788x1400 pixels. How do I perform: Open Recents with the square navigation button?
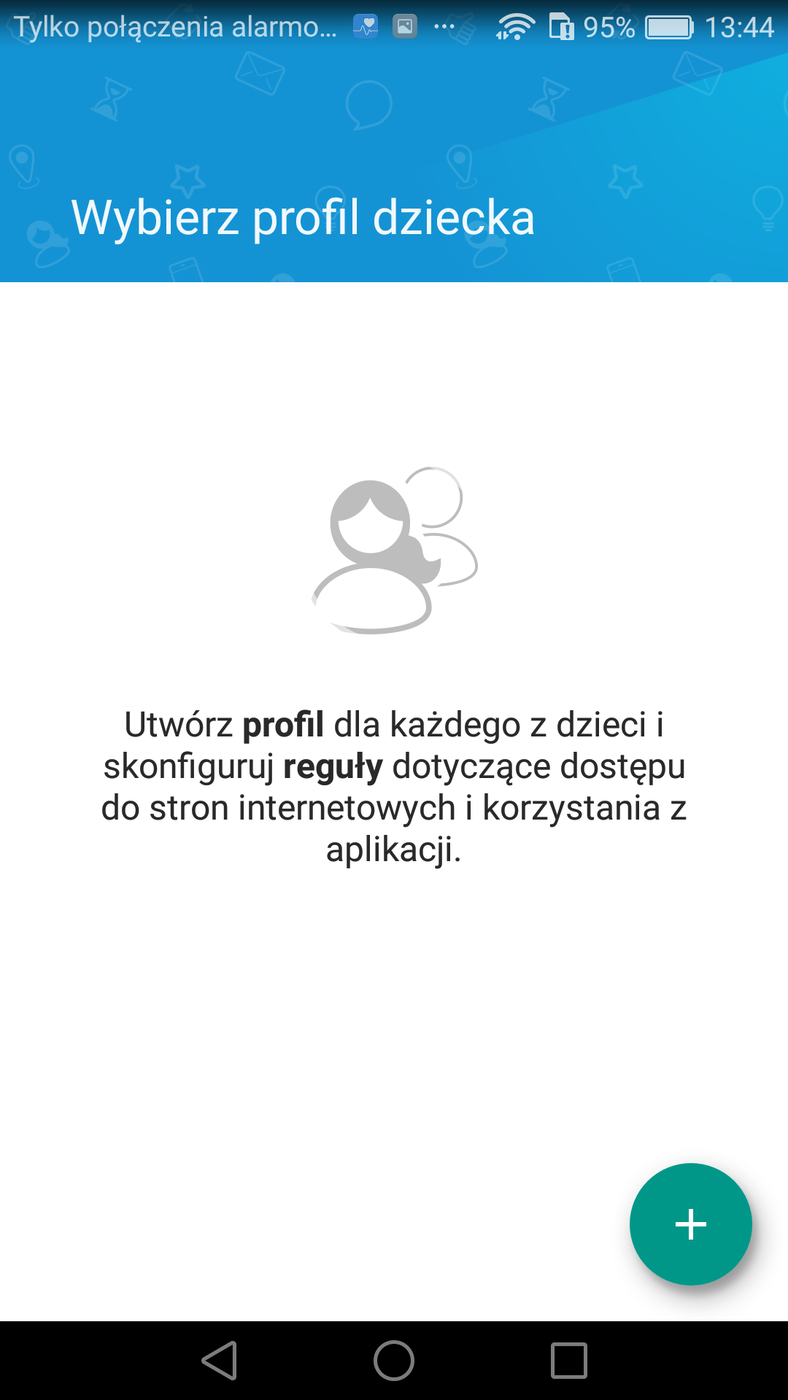click(x=568, y=1359)
